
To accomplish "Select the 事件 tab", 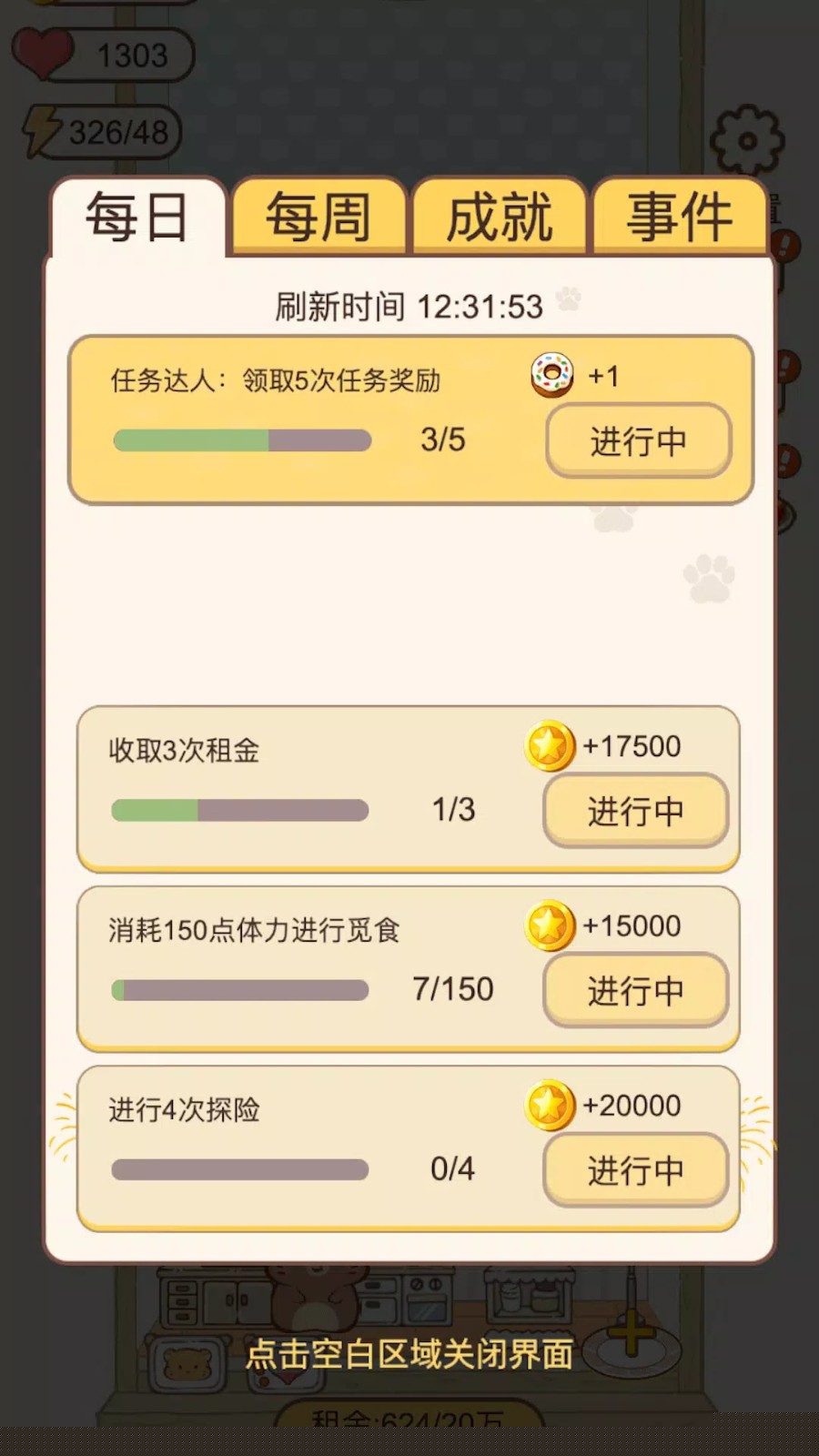I will (679, 217).
